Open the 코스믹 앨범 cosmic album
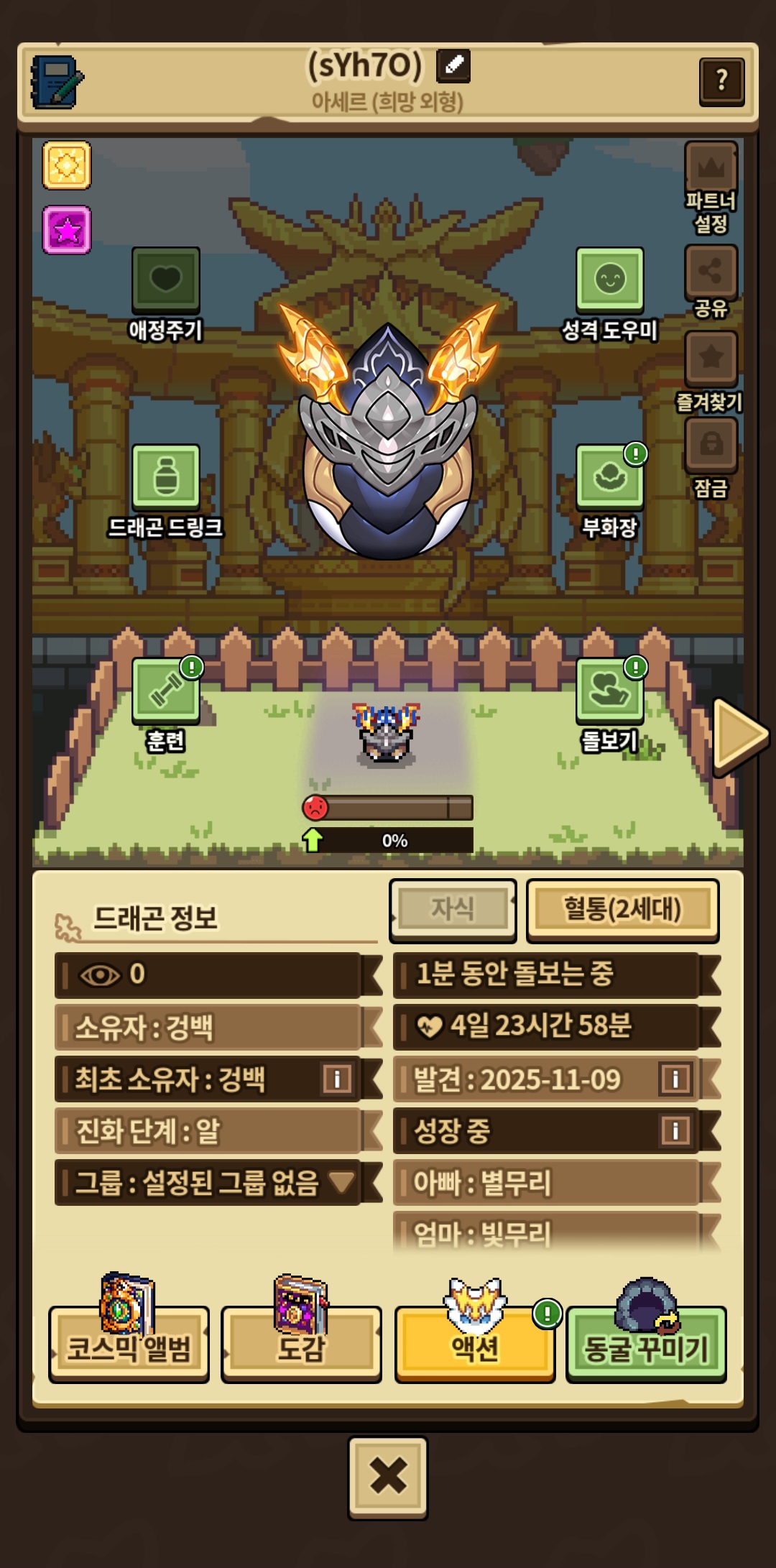Screen dimensions: 776x1568 pos(129,1345)
